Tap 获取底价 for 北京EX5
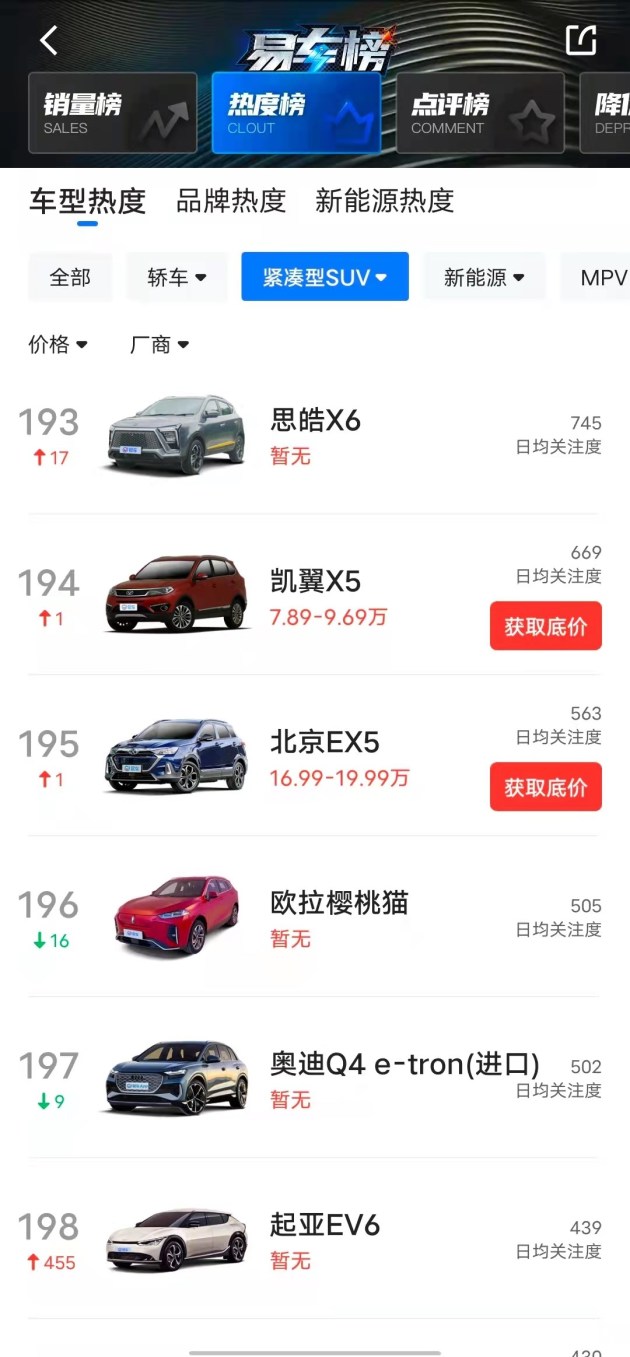Viewport: 630px width, 1357px height. pyautogui.click(x=546, y=787)
